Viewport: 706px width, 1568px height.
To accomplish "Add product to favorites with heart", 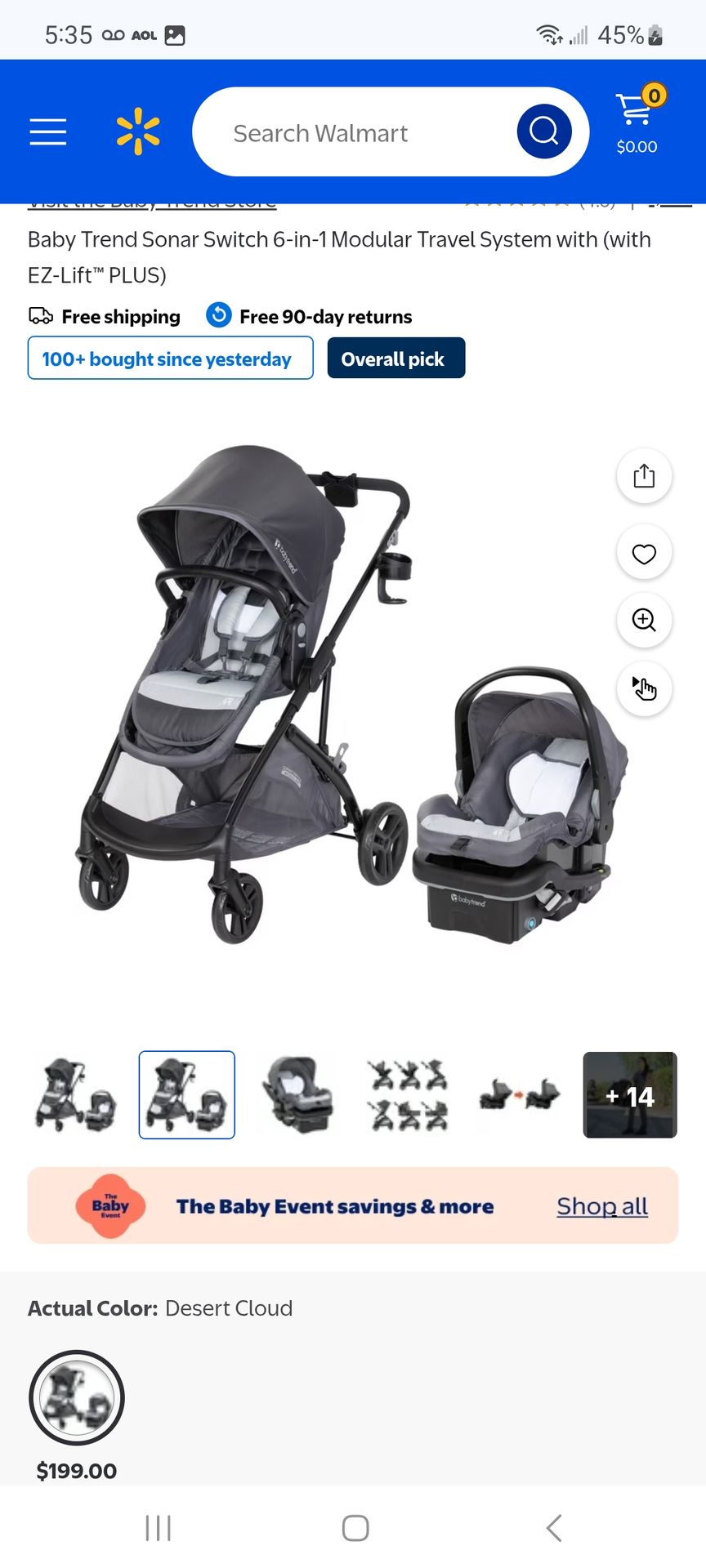I will point(644,553).
